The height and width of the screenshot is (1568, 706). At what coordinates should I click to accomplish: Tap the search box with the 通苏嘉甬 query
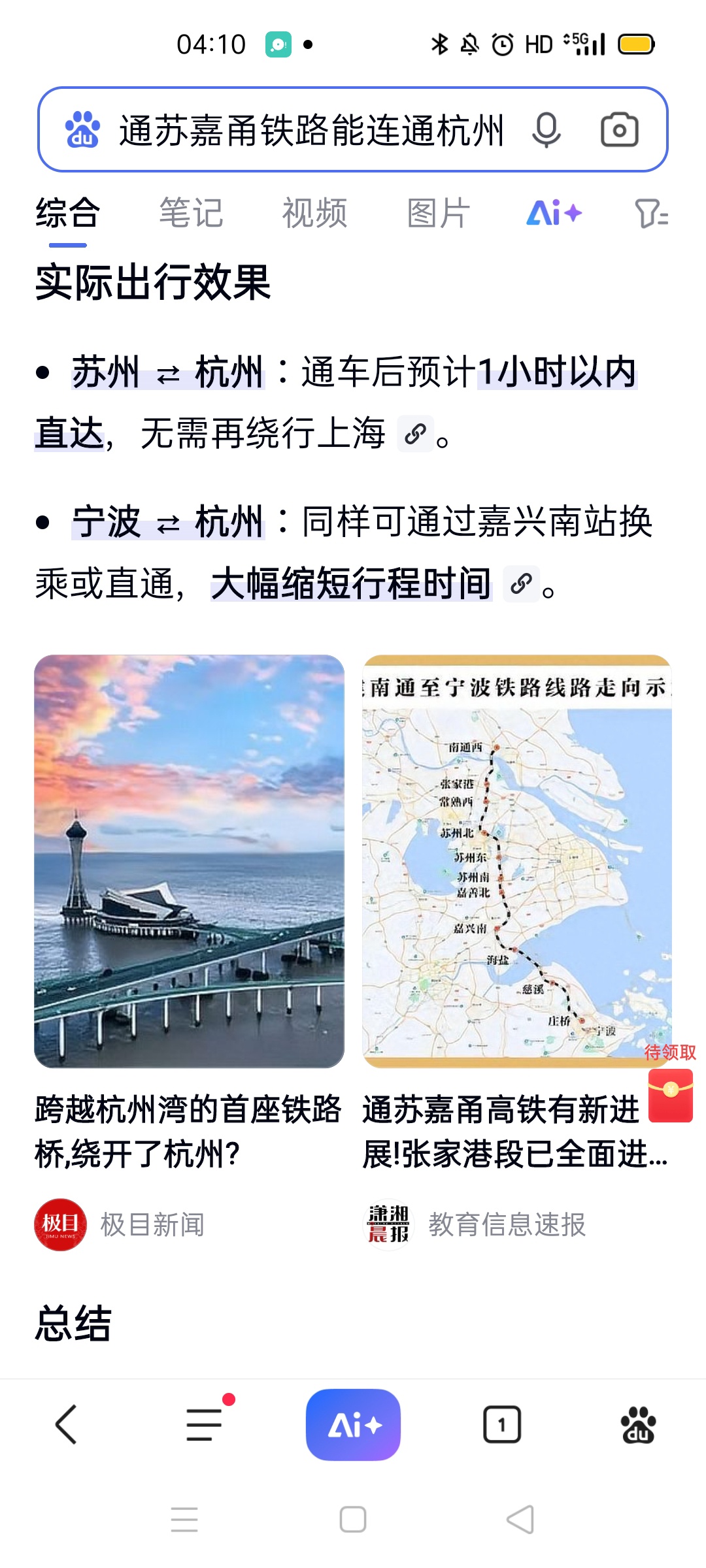[x=311, y=130]
